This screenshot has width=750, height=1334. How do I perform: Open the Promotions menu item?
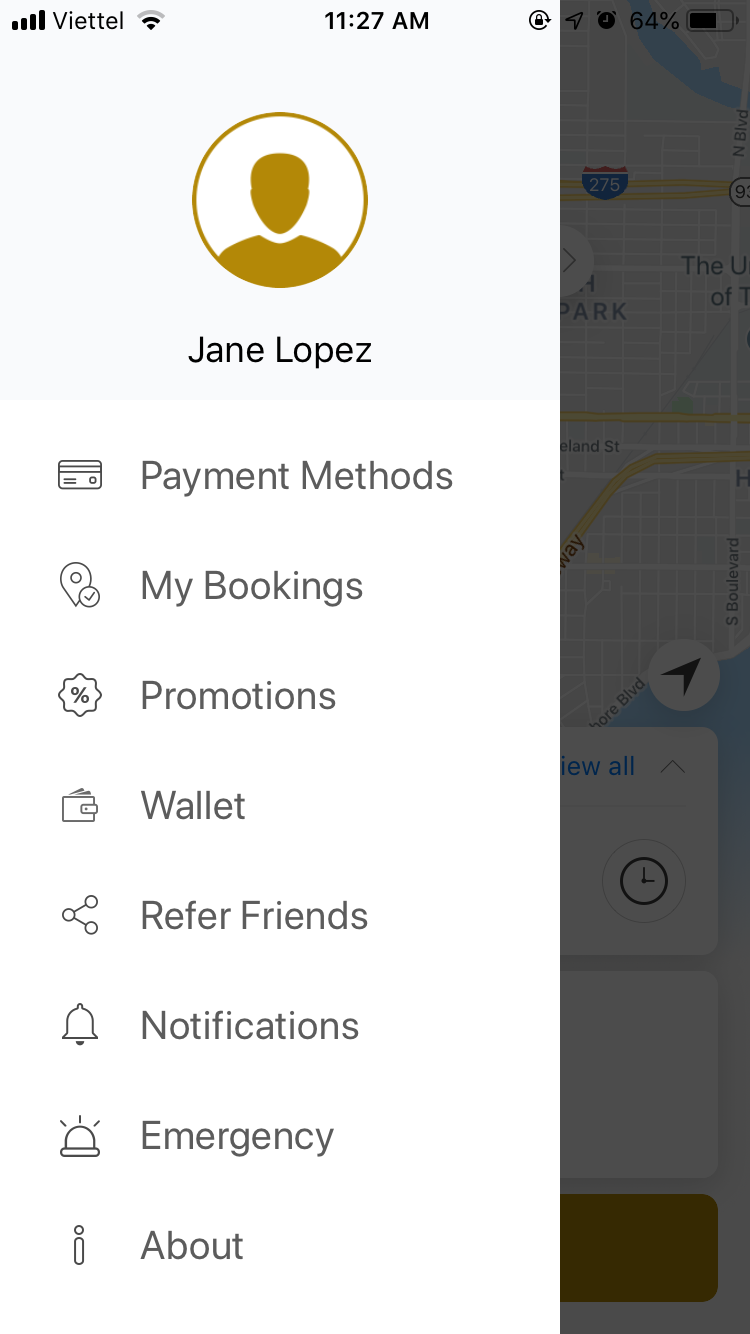tap(238, 696)
